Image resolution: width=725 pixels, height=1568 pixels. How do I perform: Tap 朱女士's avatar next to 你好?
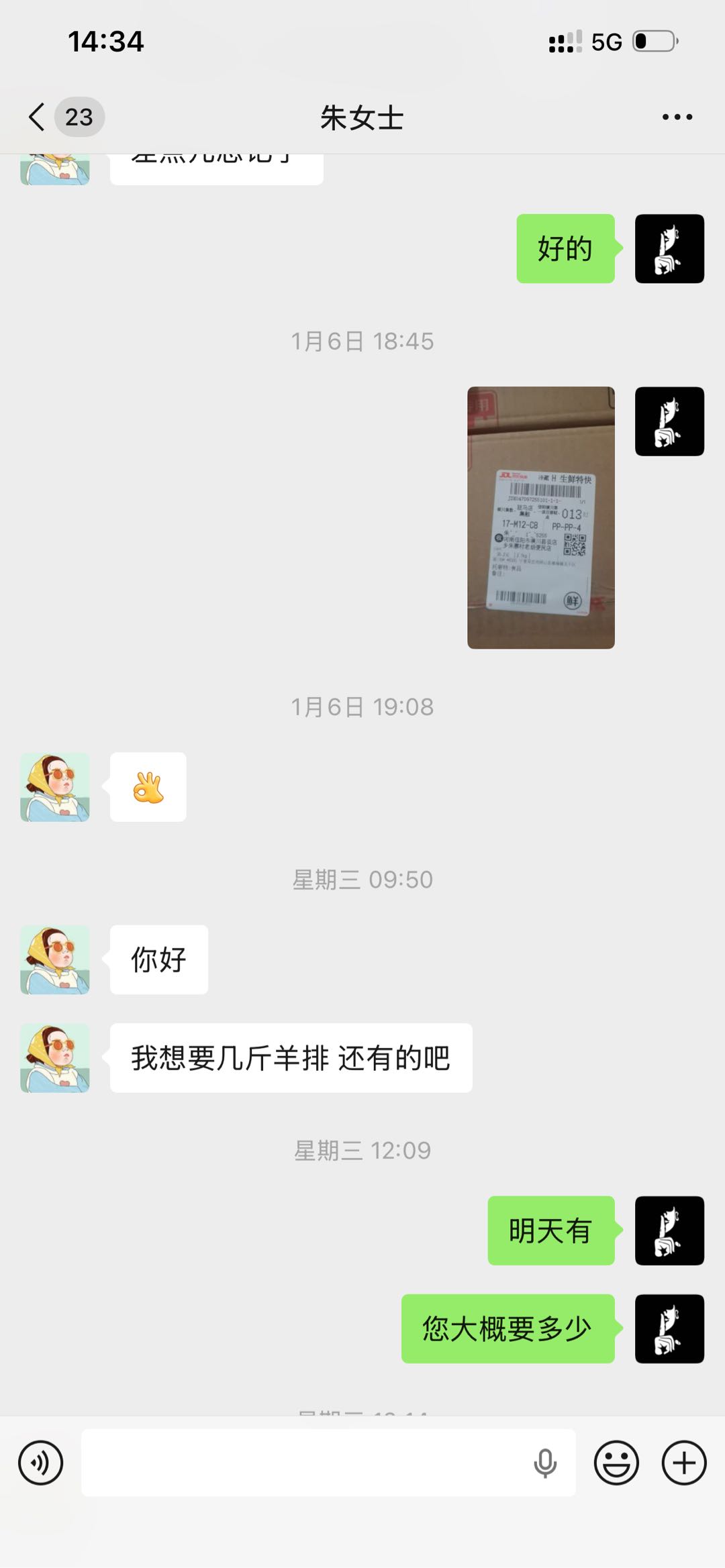pyautogui.click(x=55, y=959)
